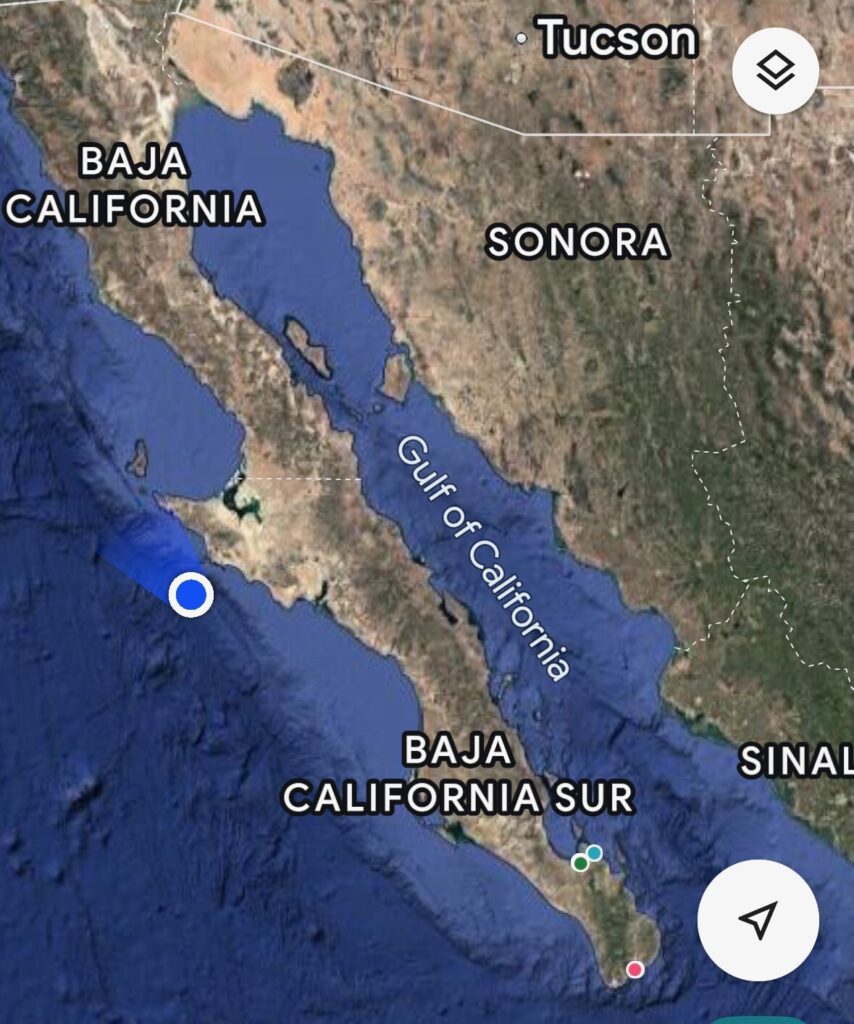Recenter map with the location arrow button
The width and height of the screenshot is (854, 1024).
click(x=758, y=919)
